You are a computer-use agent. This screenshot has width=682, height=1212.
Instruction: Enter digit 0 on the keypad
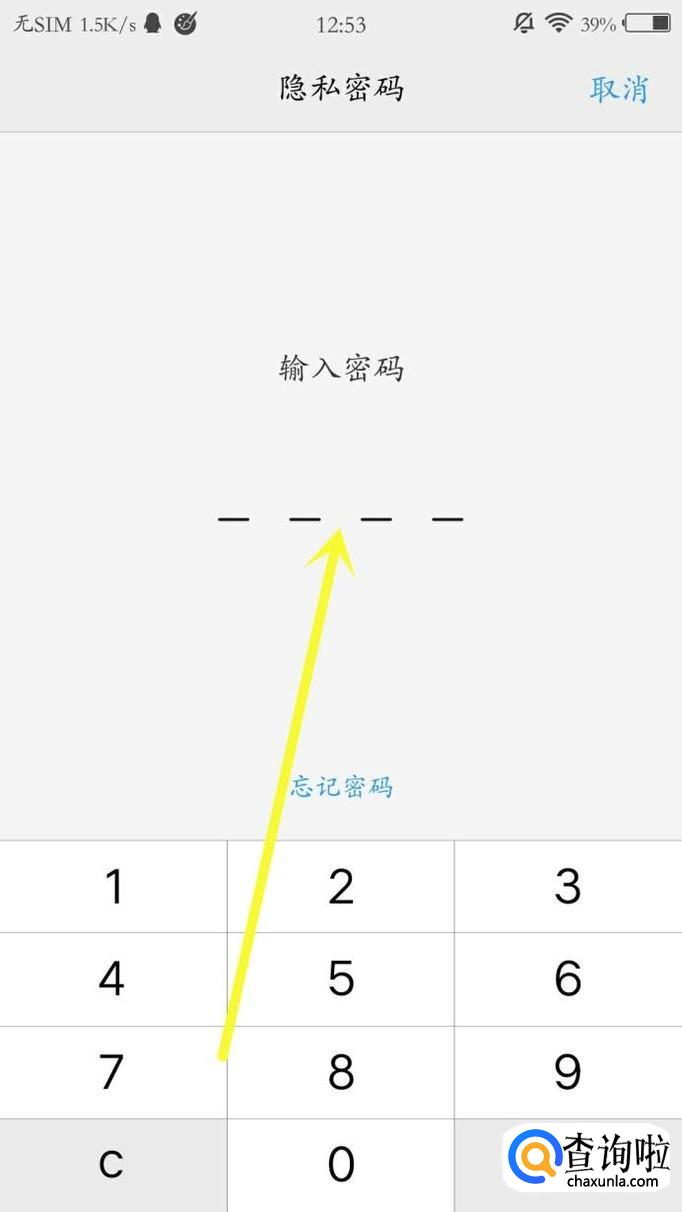tap(341, 1165)
